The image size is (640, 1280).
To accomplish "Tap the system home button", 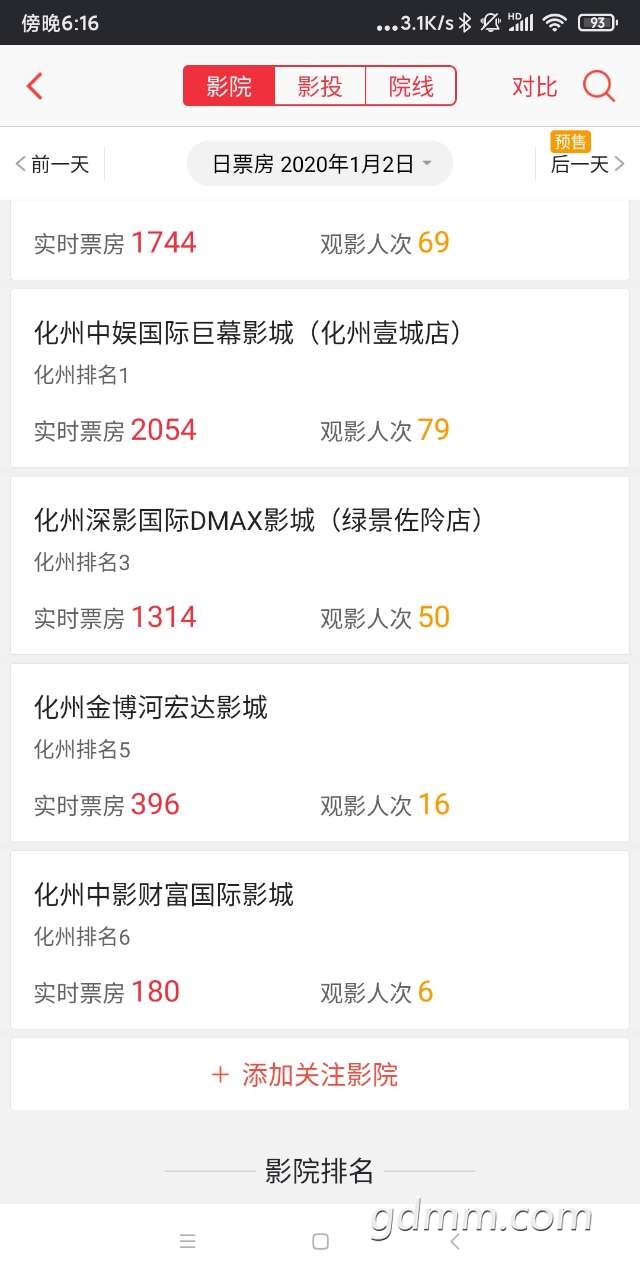I will [320, 1241].
